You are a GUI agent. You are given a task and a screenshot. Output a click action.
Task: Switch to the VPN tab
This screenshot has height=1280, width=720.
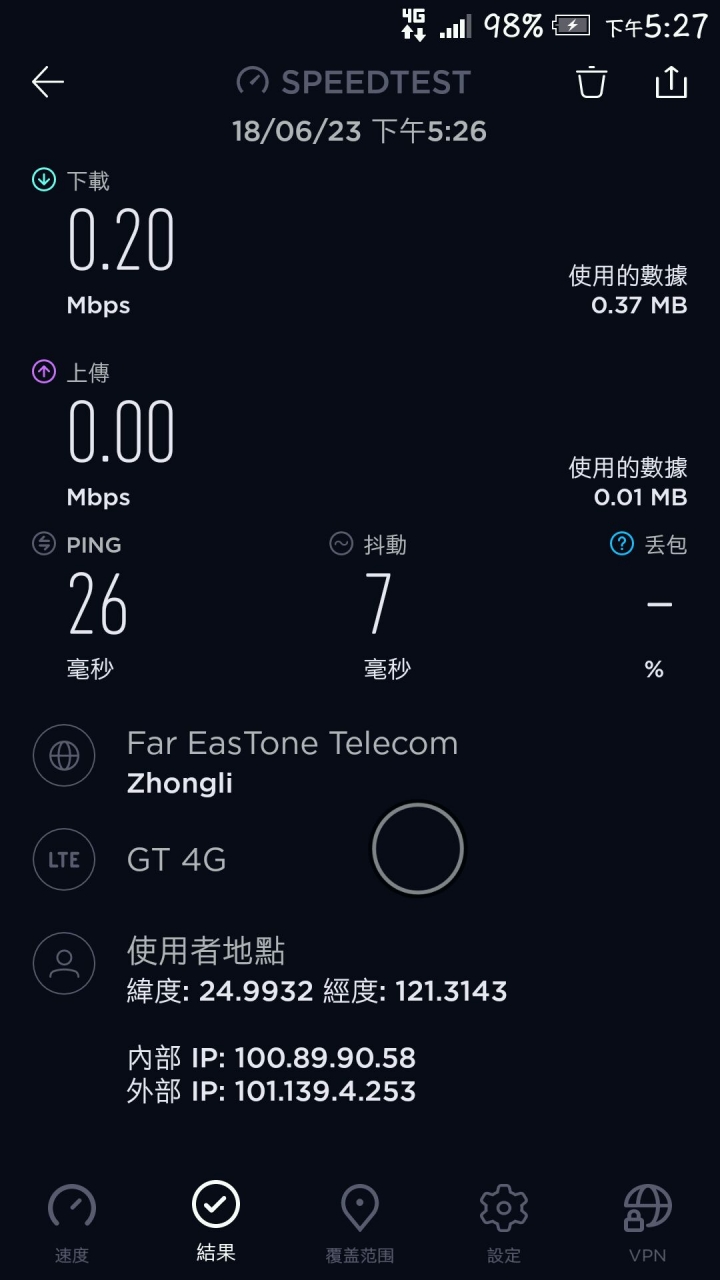pyautogui.click(x=648, y=1222)
